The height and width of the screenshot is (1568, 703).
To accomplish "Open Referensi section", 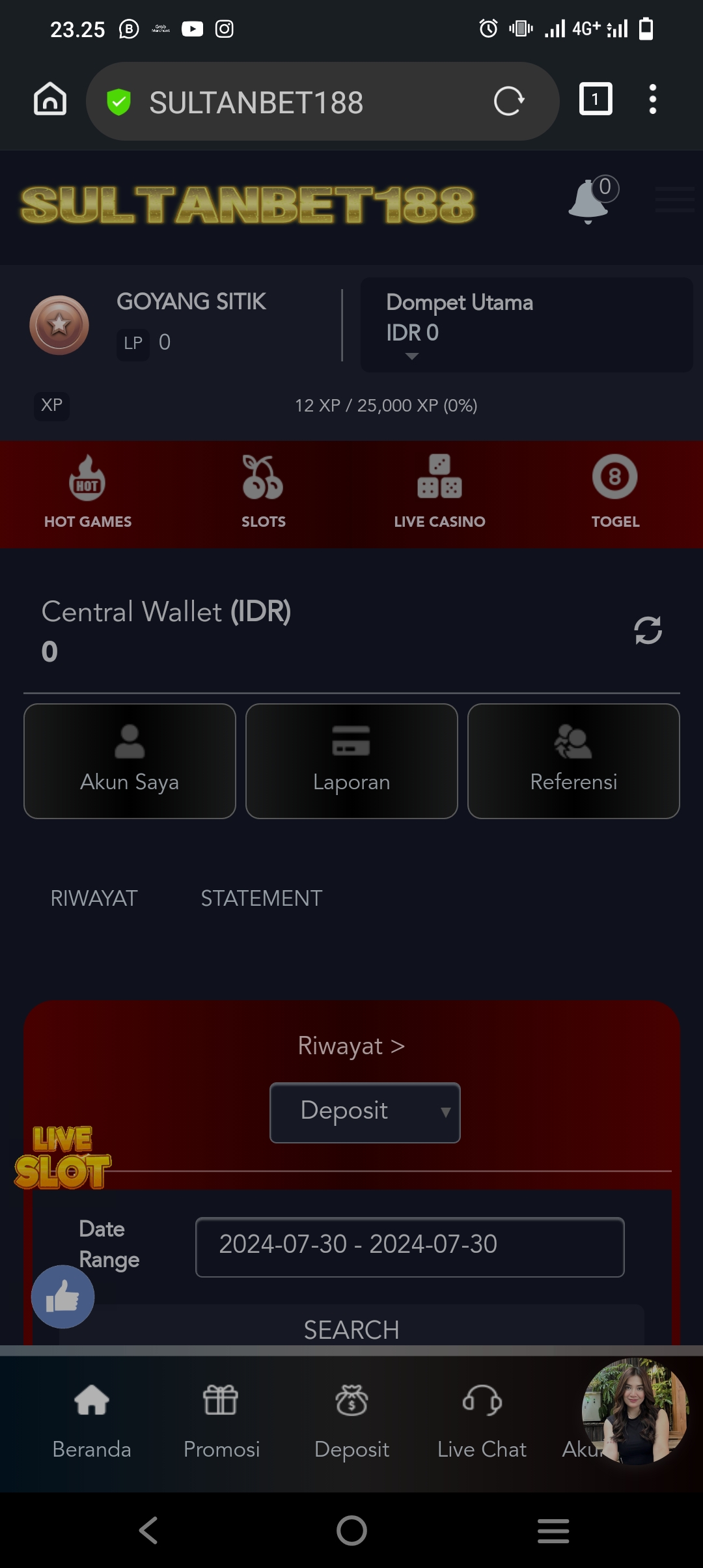I will click(573, 761).
